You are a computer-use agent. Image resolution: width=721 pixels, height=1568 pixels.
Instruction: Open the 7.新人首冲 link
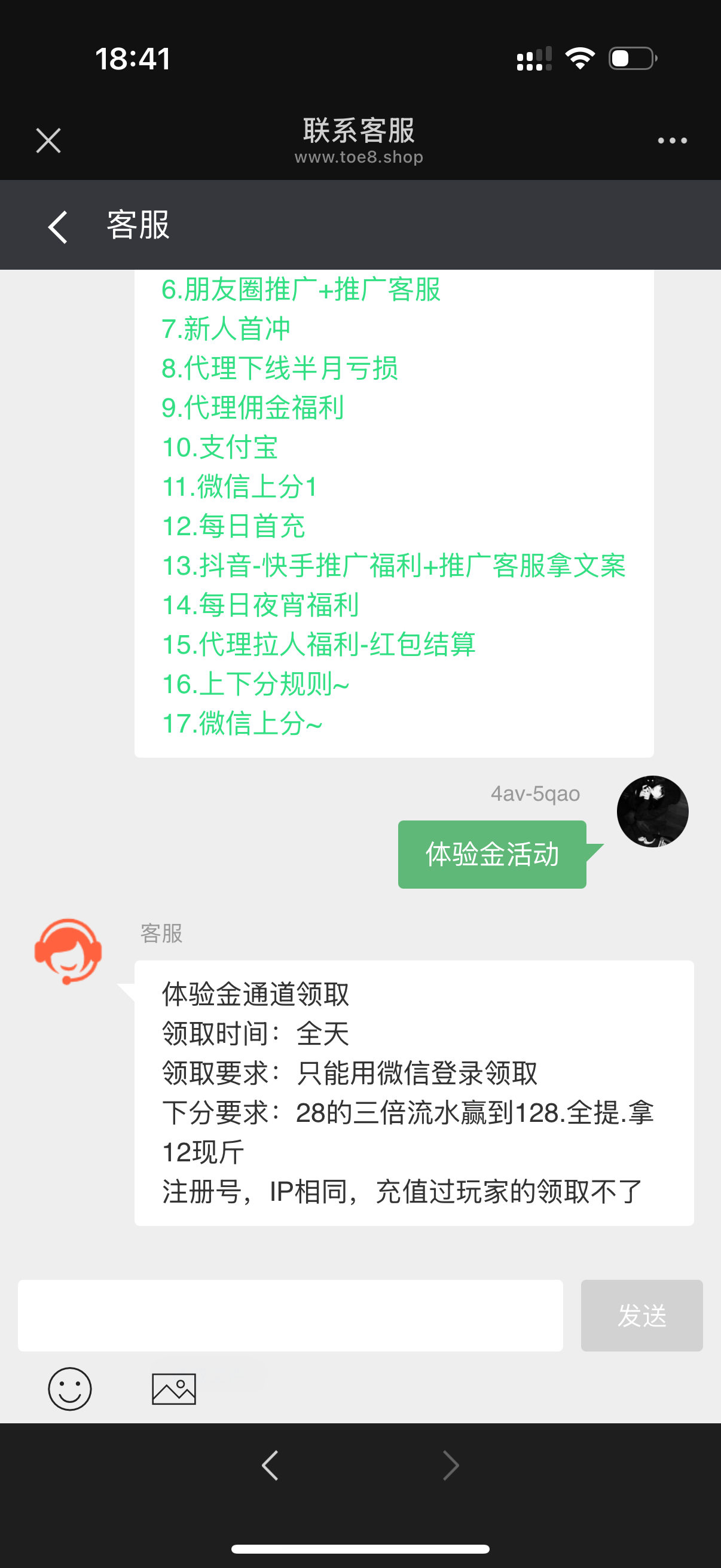point(226,330)
